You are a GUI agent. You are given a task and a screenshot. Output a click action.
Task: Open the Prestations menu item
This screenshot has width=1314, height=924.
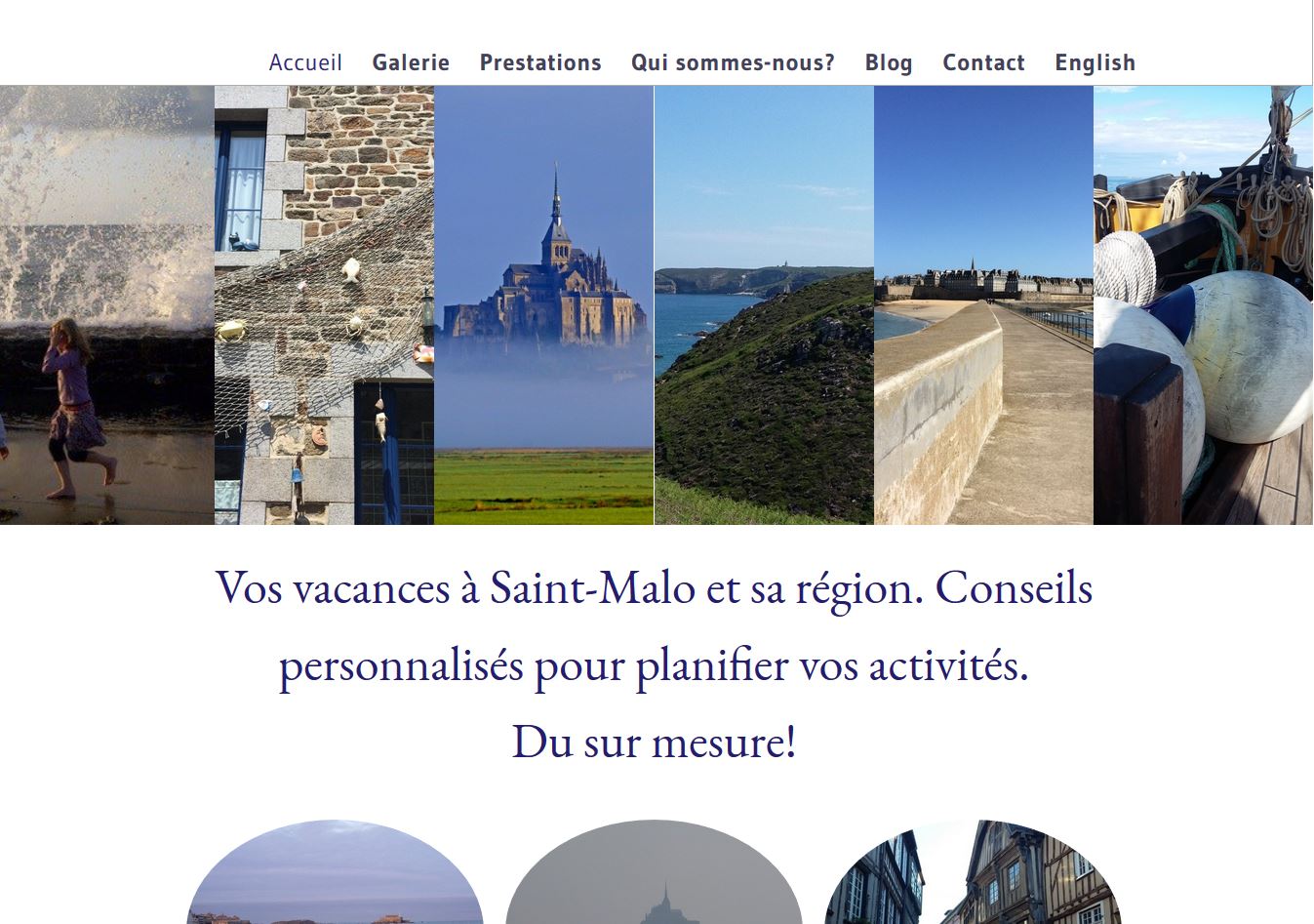[540, 62]
